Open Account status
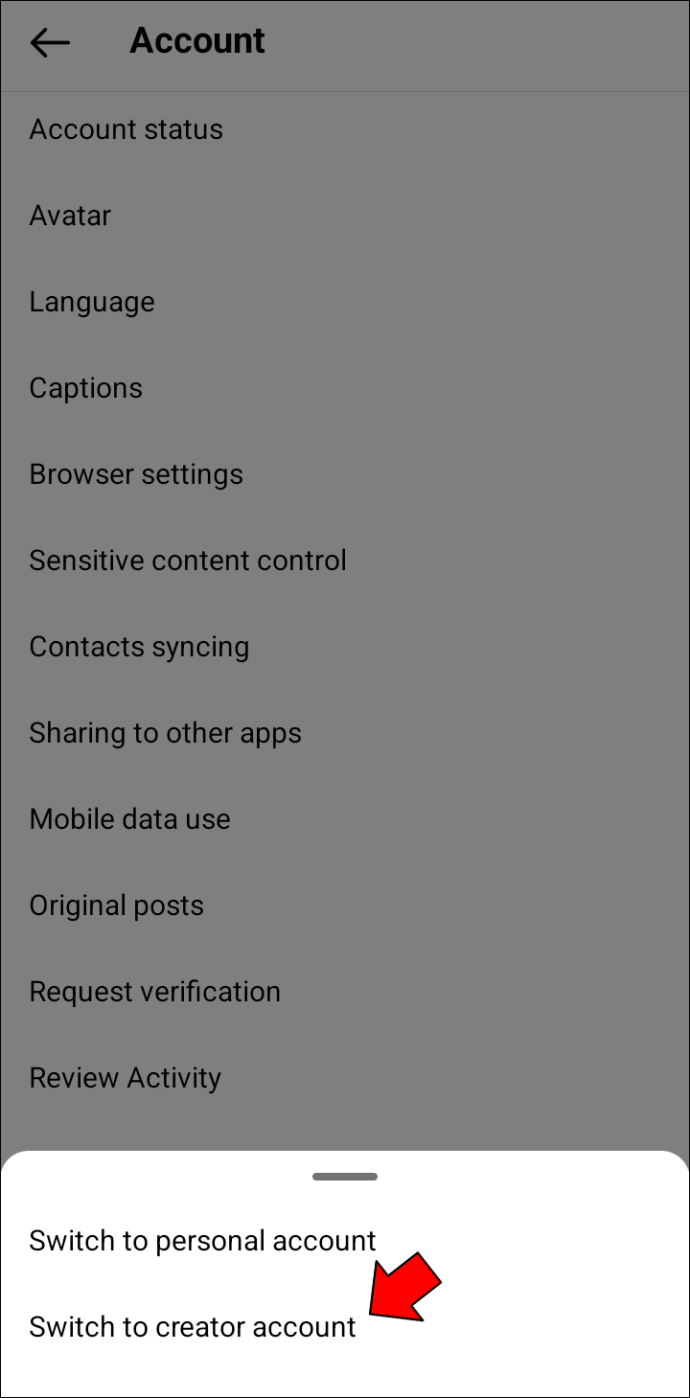690x1398 pixels. click(345, 129)
